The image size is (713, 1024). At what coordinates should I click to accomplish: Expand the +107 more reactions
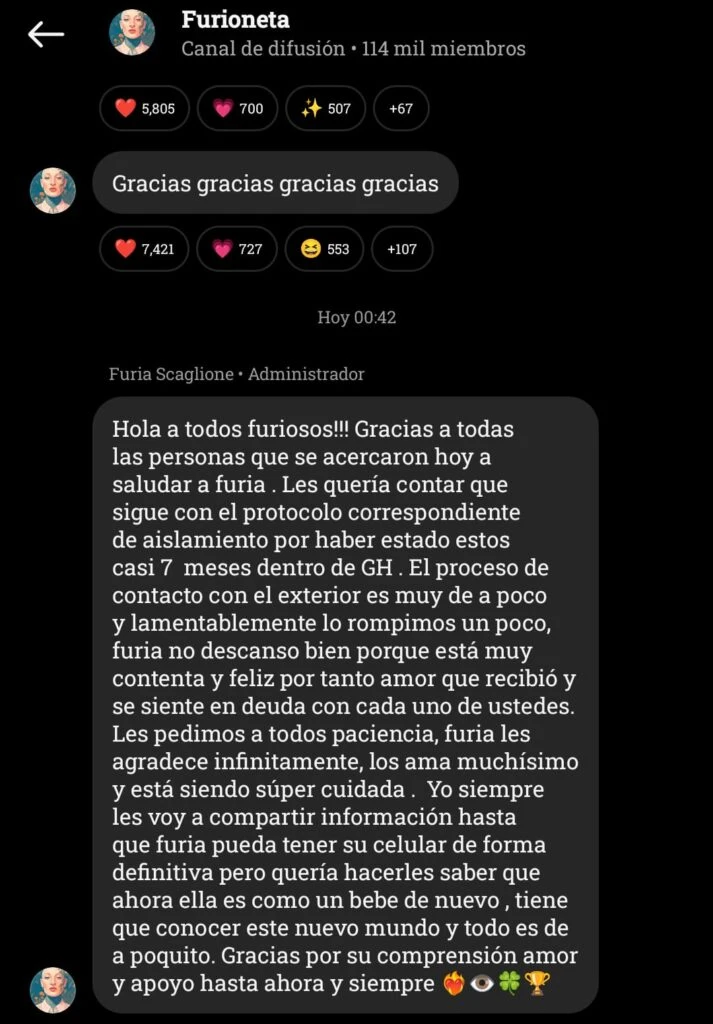tap(402, 249)
